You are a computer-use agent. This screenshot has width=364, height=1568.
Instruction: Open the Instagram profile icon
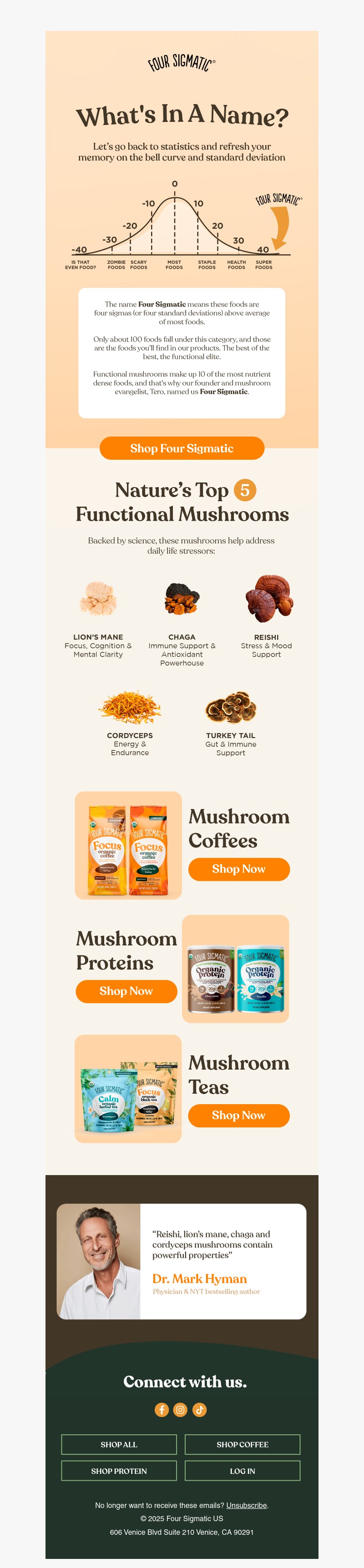[x=180, y=1409]
